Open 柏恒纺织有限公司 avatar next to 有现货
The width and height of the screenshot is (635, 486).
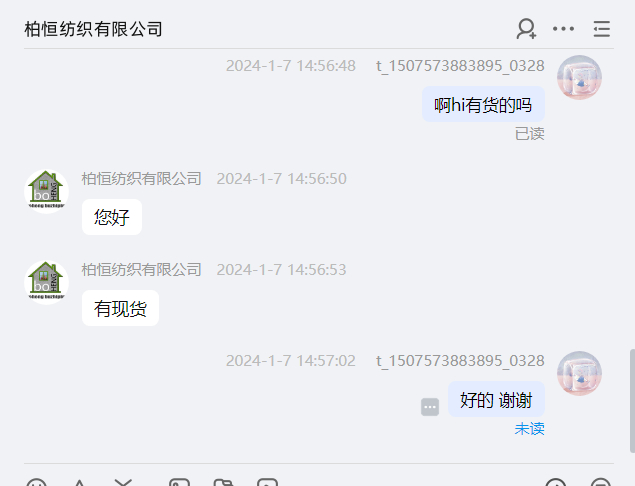click(x=46, y=281)
